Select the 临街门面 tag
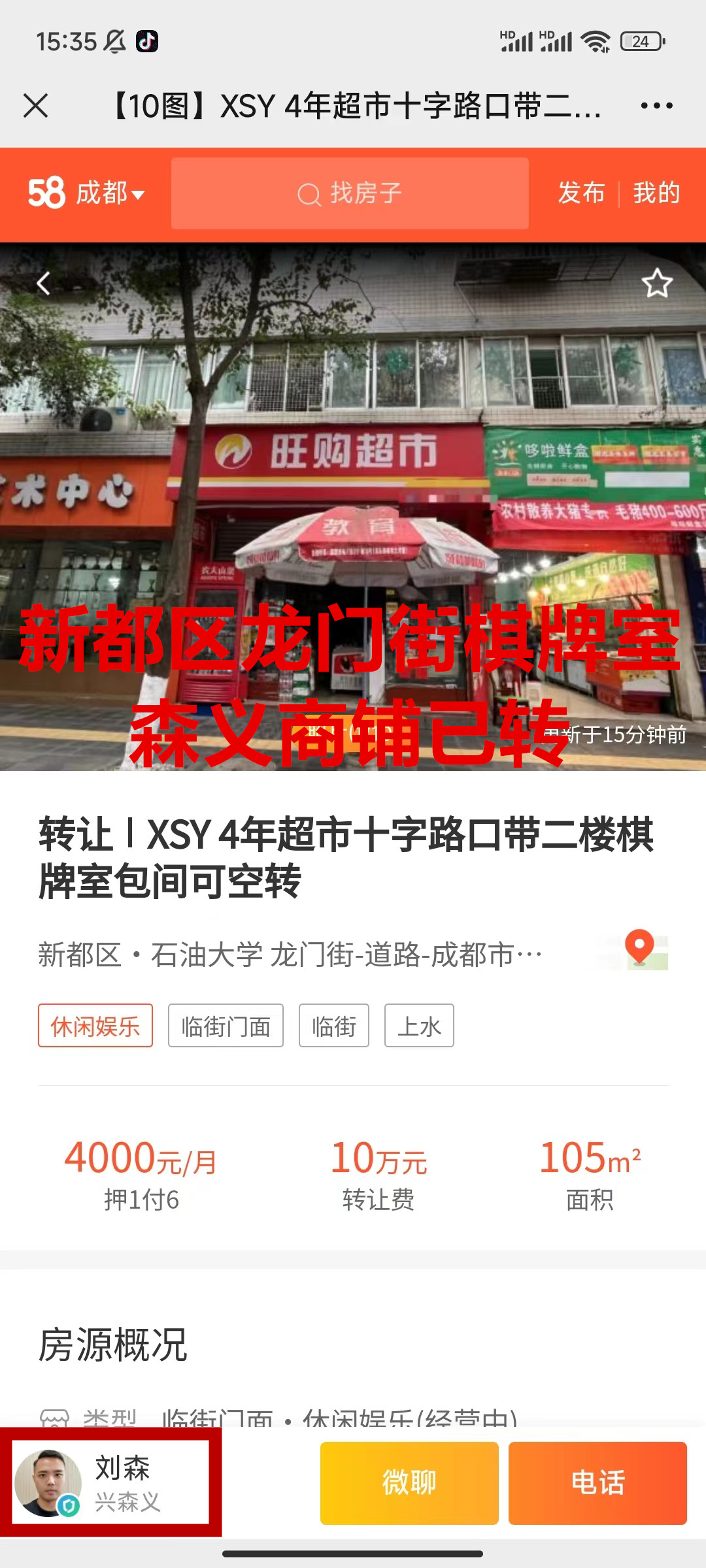706x1568 pixels. (226, 1026)
